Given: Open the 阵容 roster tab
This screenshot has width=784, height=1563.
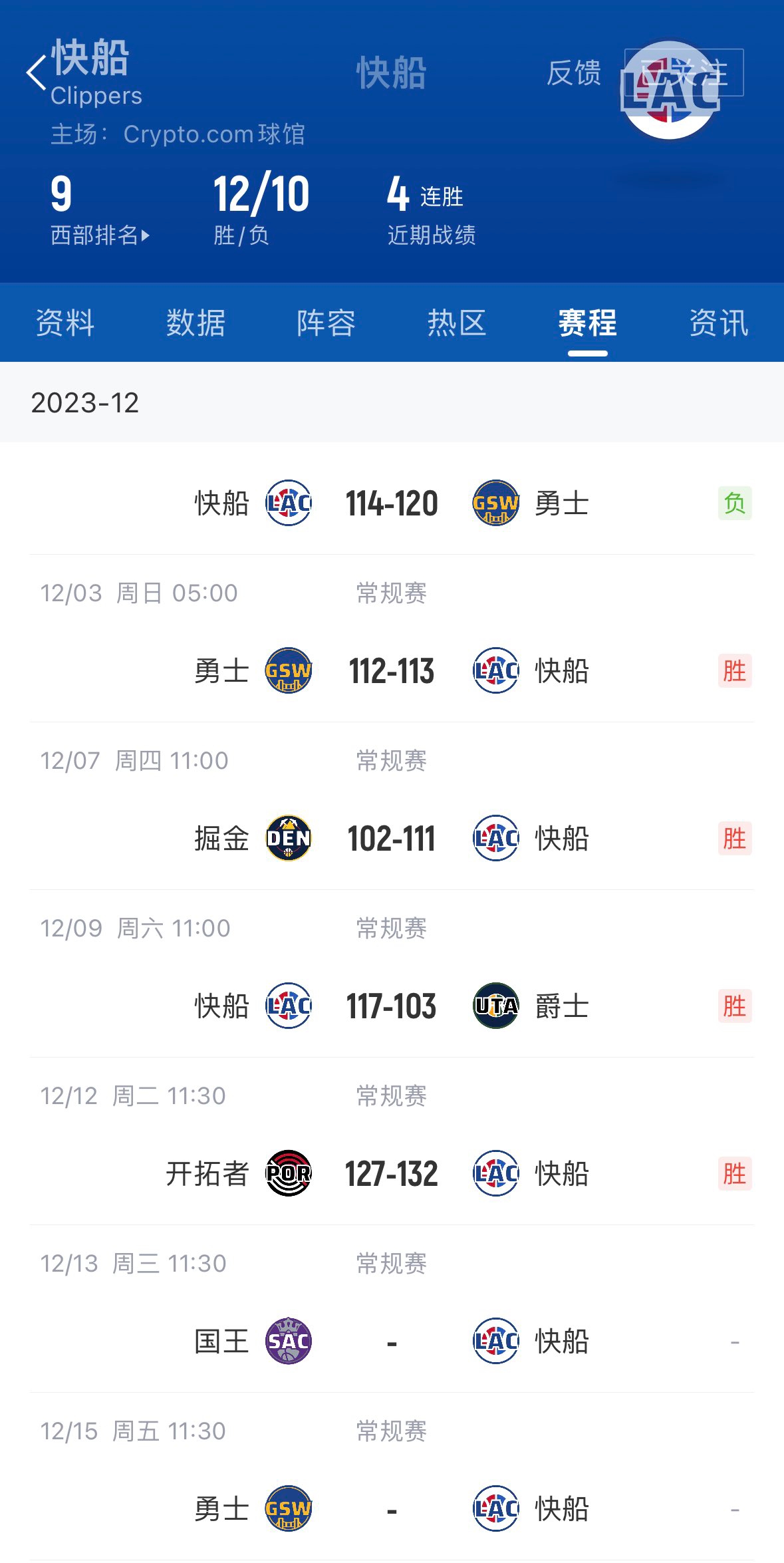Looking at the screenshot, I should point(326,323).
